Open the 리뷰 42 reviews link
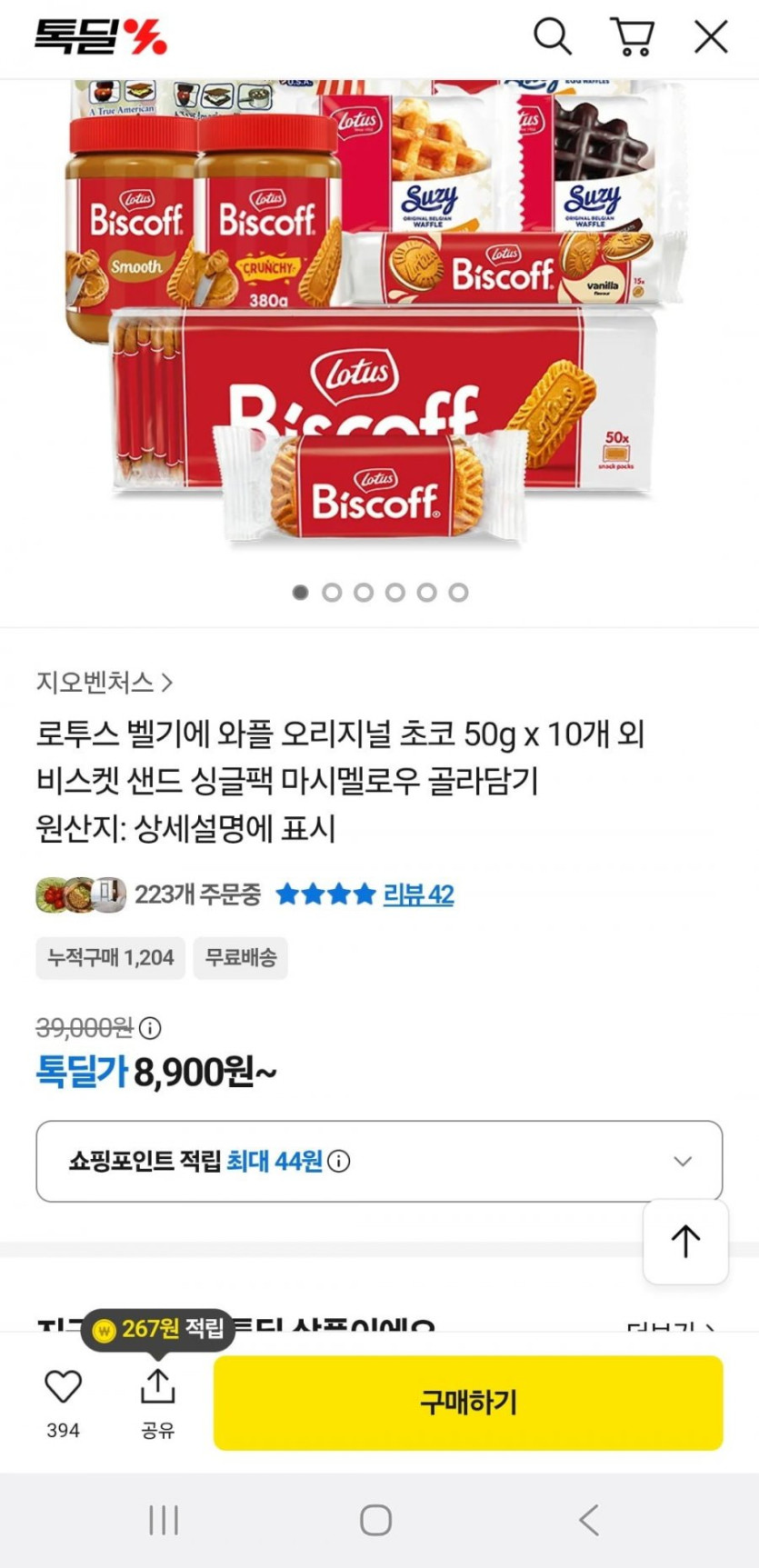 point(418,894)
